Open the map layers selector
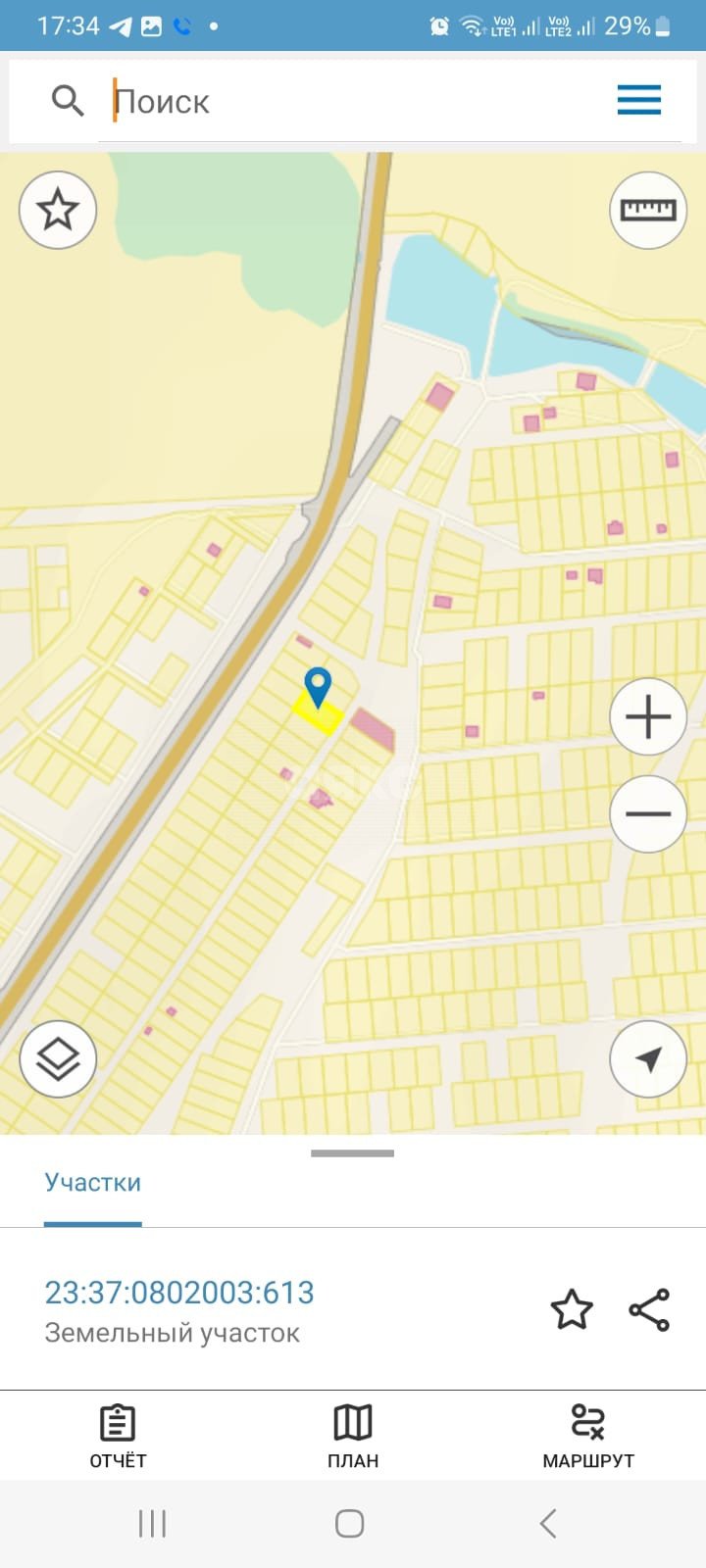Viewport: 706px width, 1568px height. click(58, 1058)
